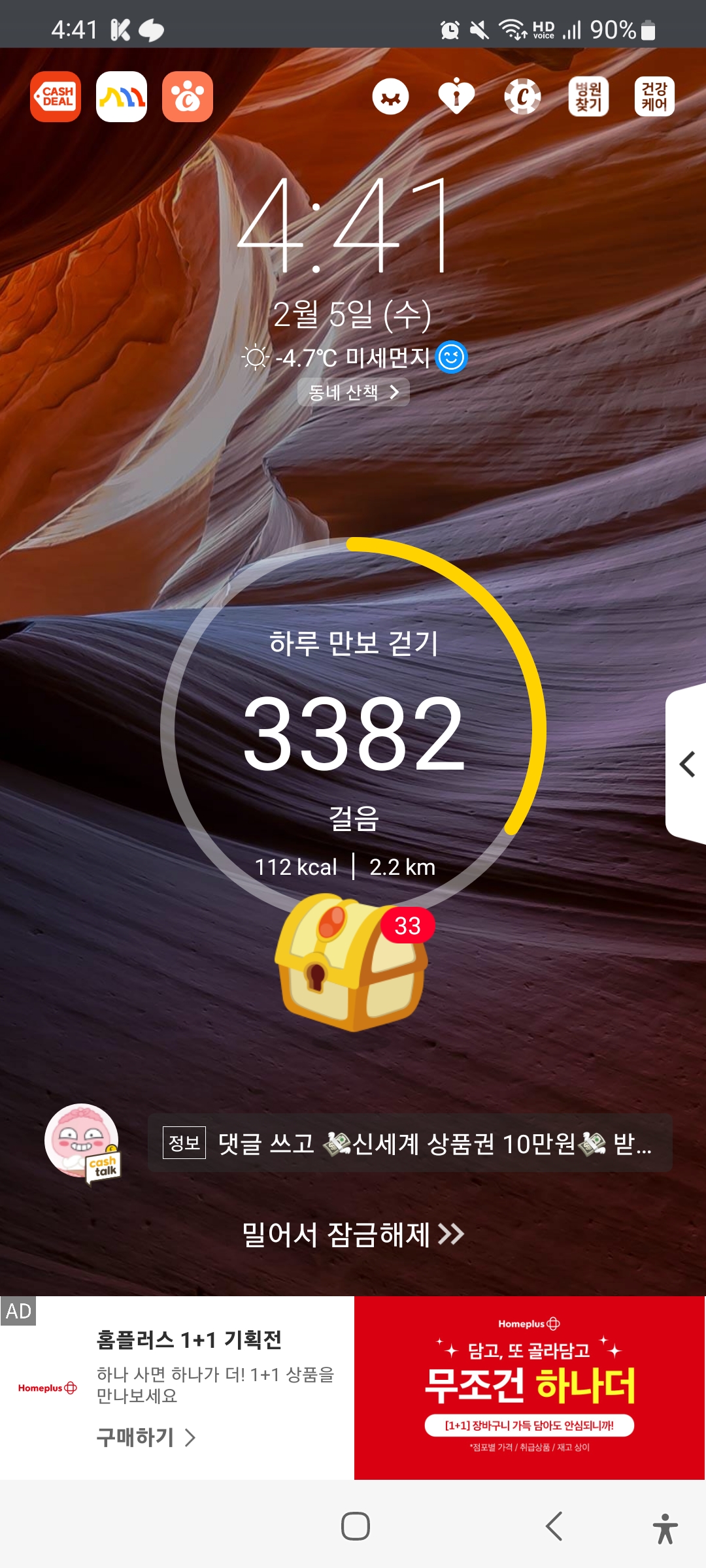Open the treasure chest with 33 badge

click(352, 964)
